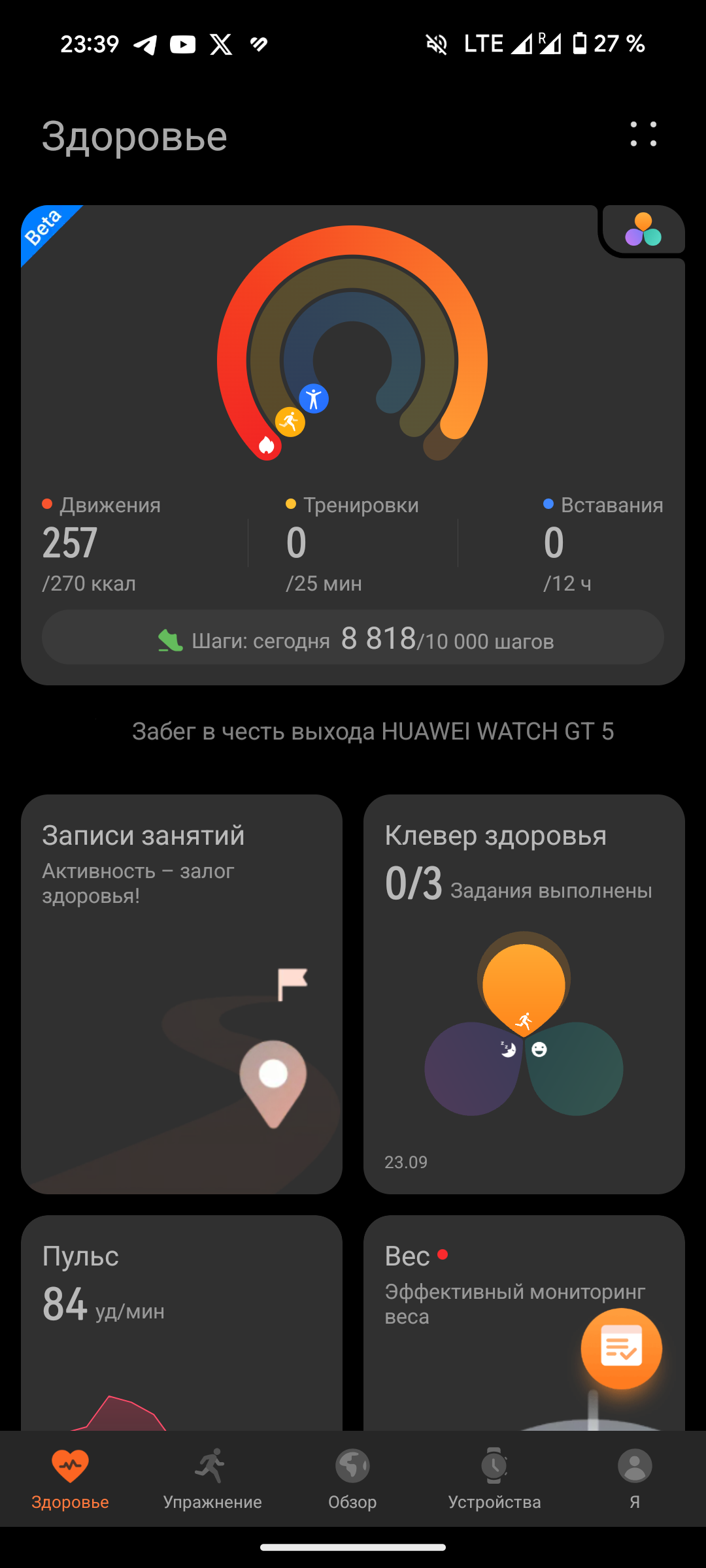
Task: Open the four-dot menu next to Здоровье
Action: point(643,135)
